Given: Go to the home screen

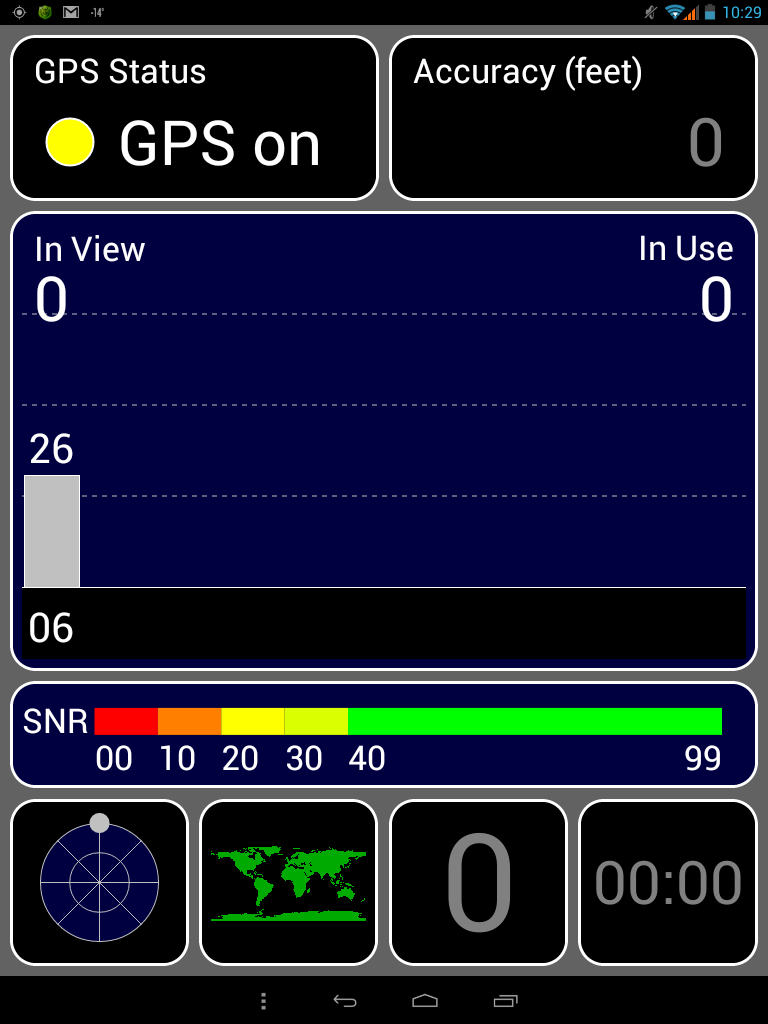Looking at the screenshot, I should [x=425, y=1001].
